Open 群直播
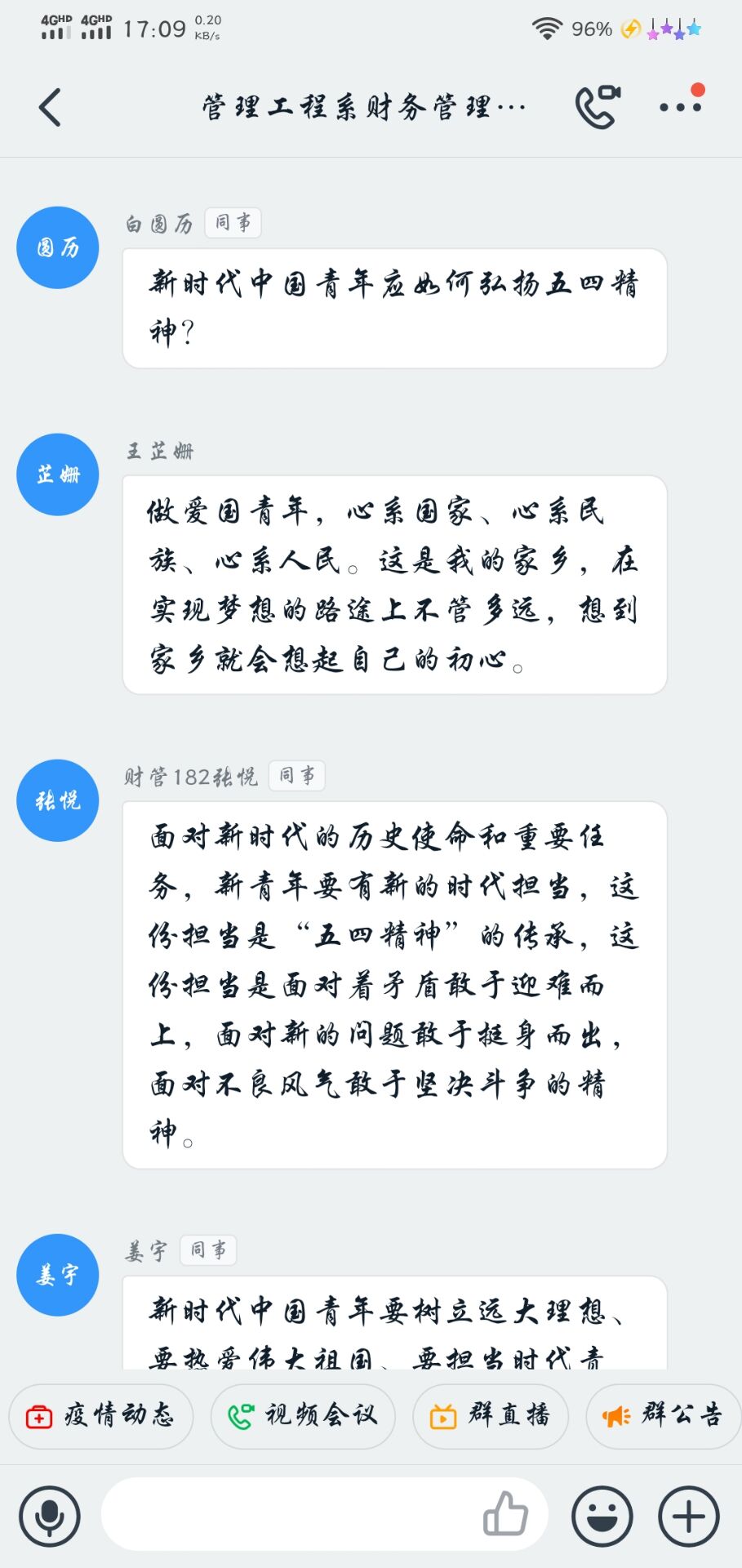 [491, 1416]
